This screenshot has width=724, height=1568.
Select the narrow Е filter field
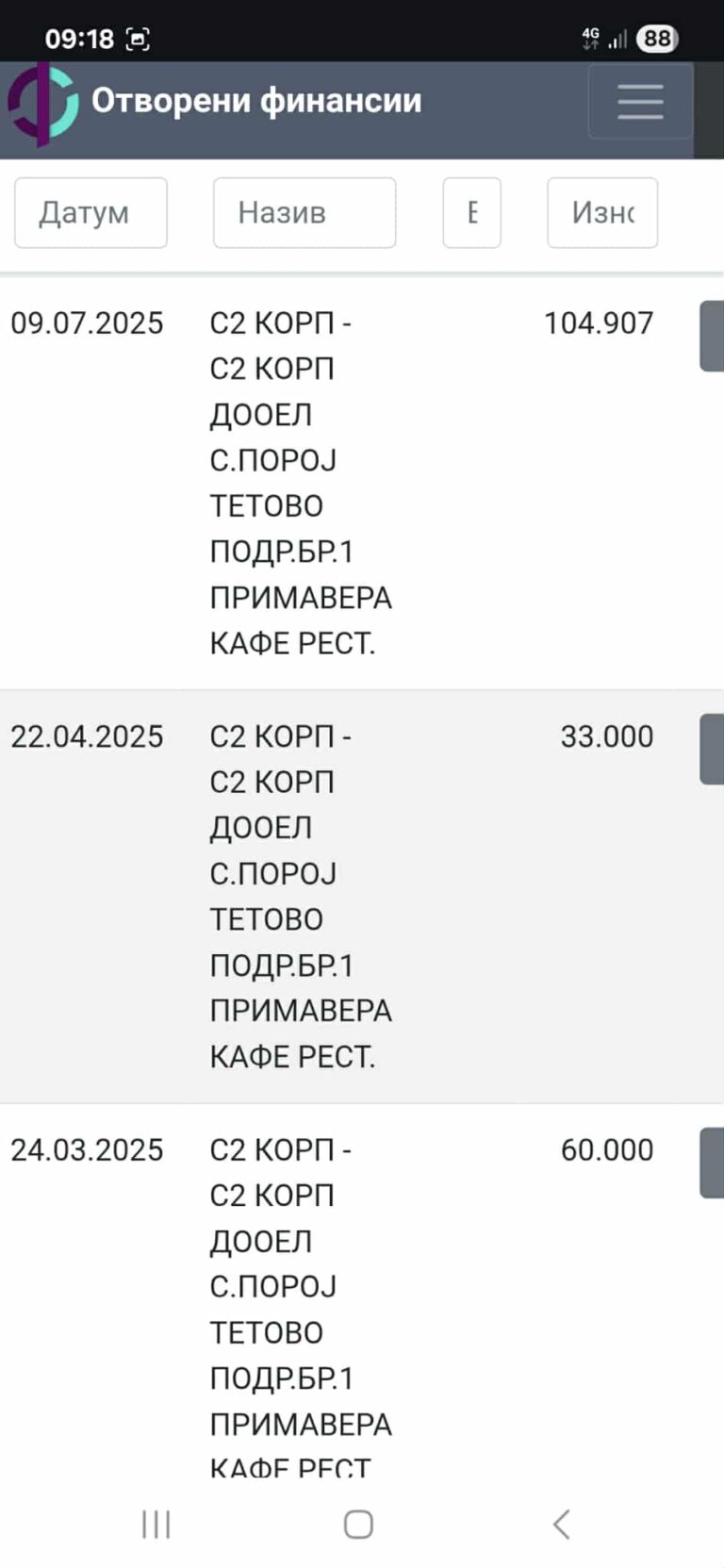(x=472, y=213)
